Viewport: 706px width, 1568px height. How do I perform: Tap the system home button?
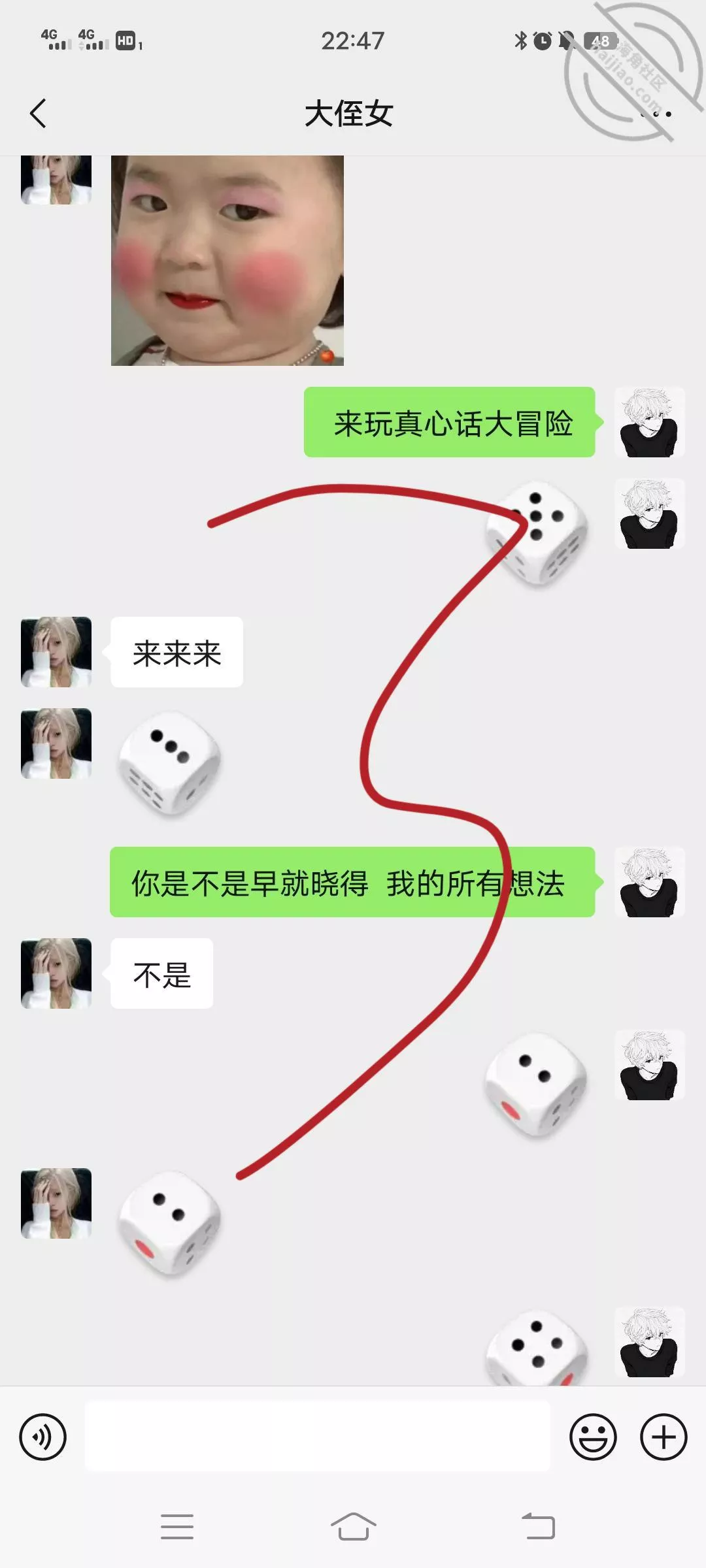tap(353, 1527)
